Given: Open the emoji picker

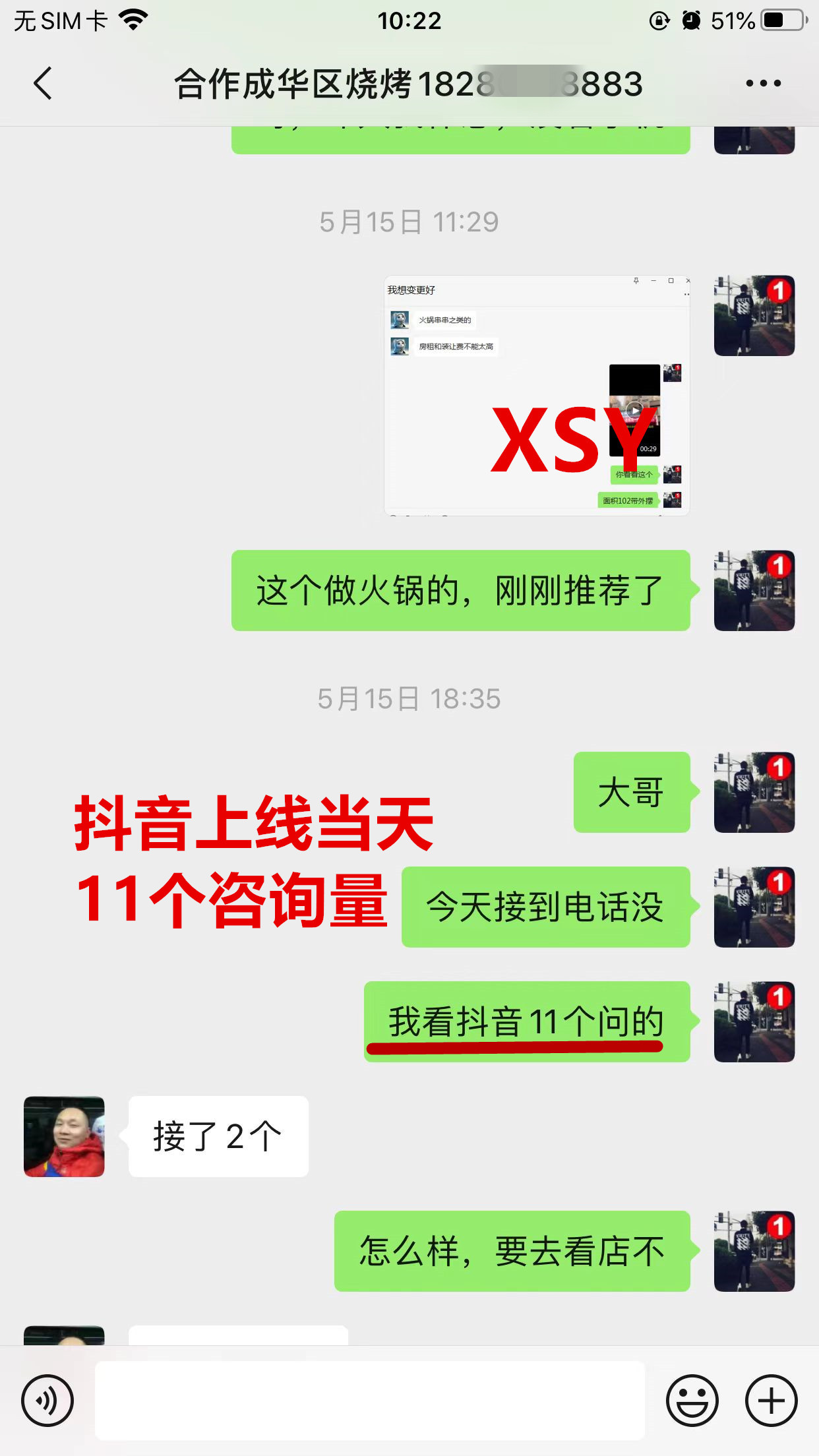Looking at the screenshot, I should (x=692, y=1400).
